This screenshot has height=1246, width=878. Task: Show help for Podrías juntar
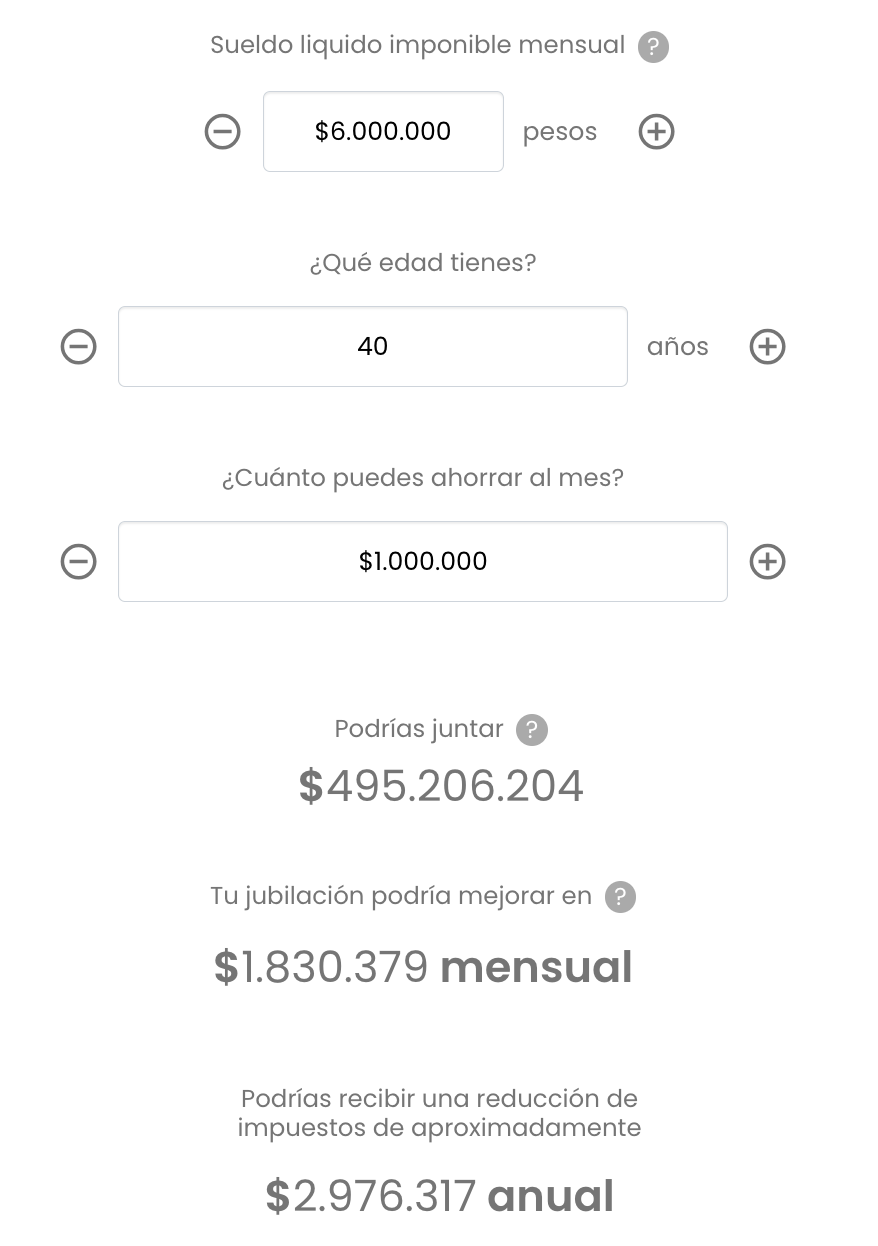click(x=532, y=730)
